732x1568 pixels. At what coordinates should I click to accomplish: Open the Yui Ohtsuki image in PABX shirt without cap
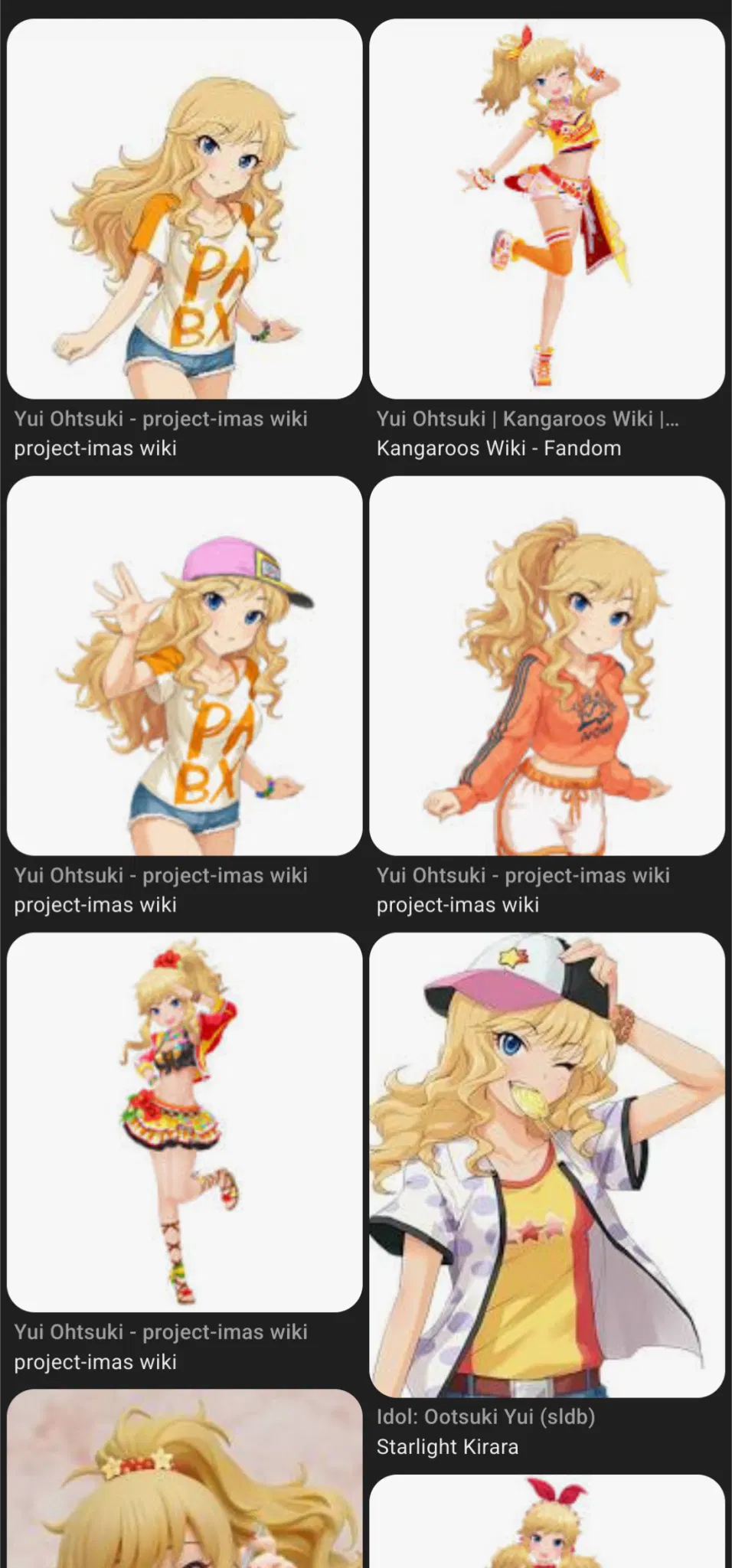185,208
